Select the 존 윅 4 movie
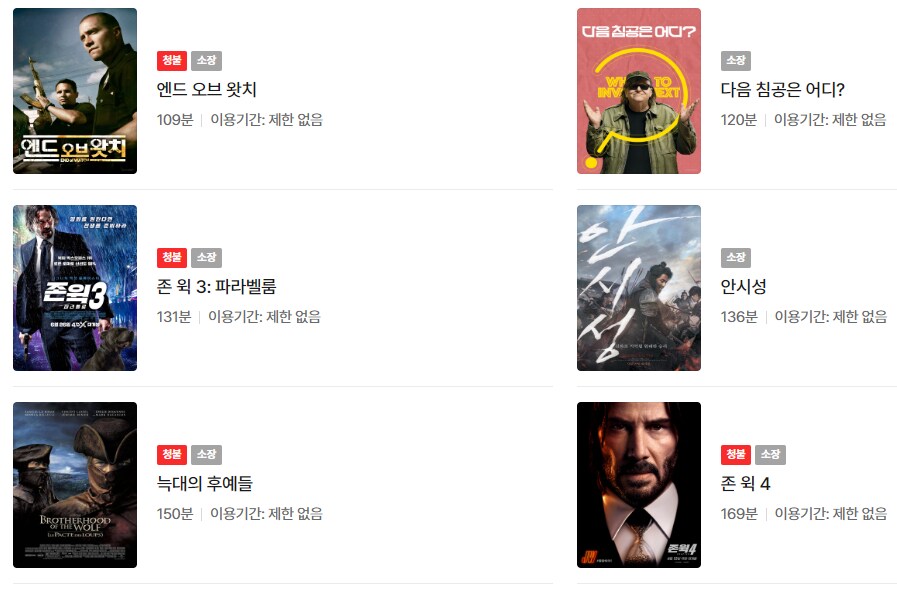The width and height of the screenshot is (897, 594). pos(745,484)
